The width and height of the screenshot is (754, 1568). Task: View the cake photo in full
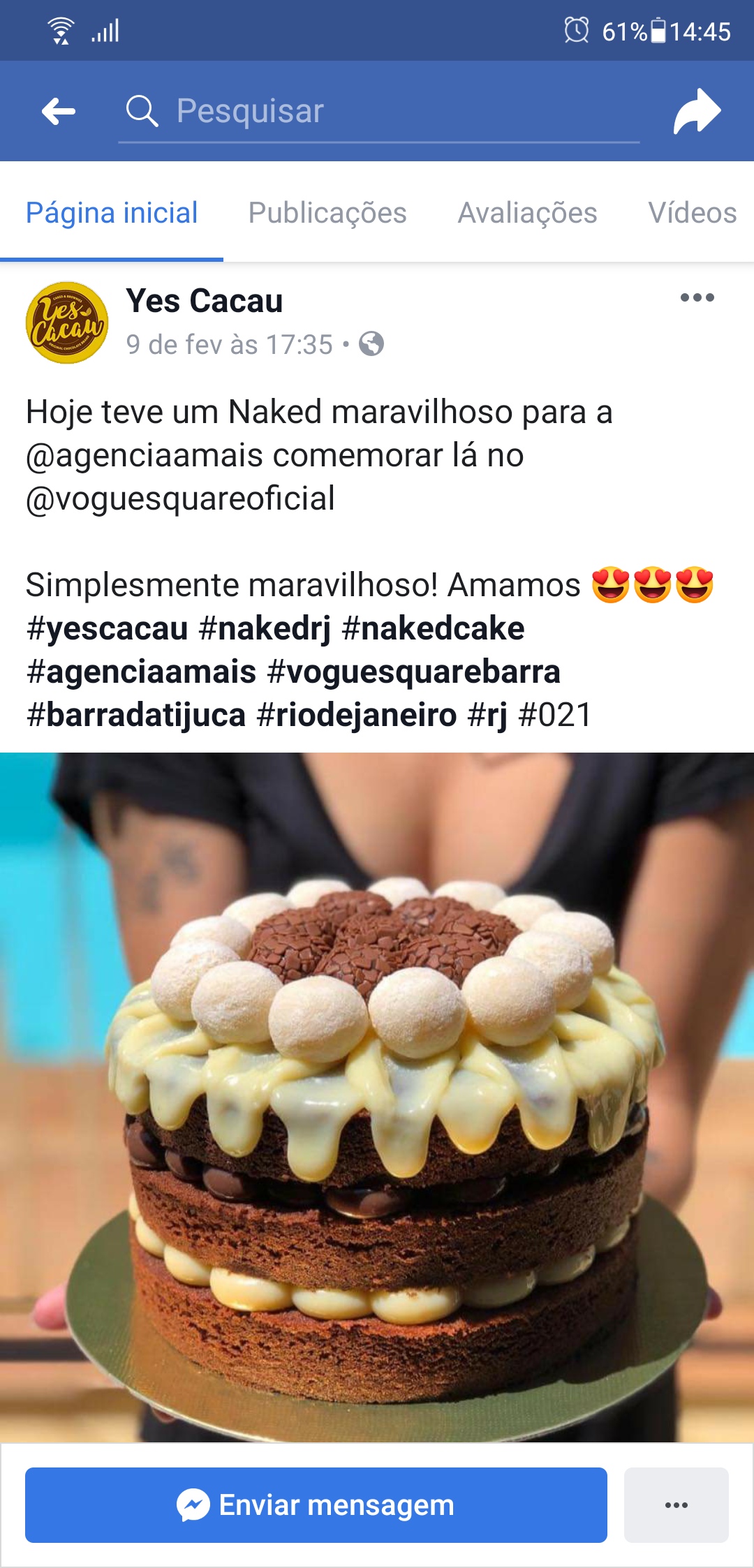[x=377, y=1096]
